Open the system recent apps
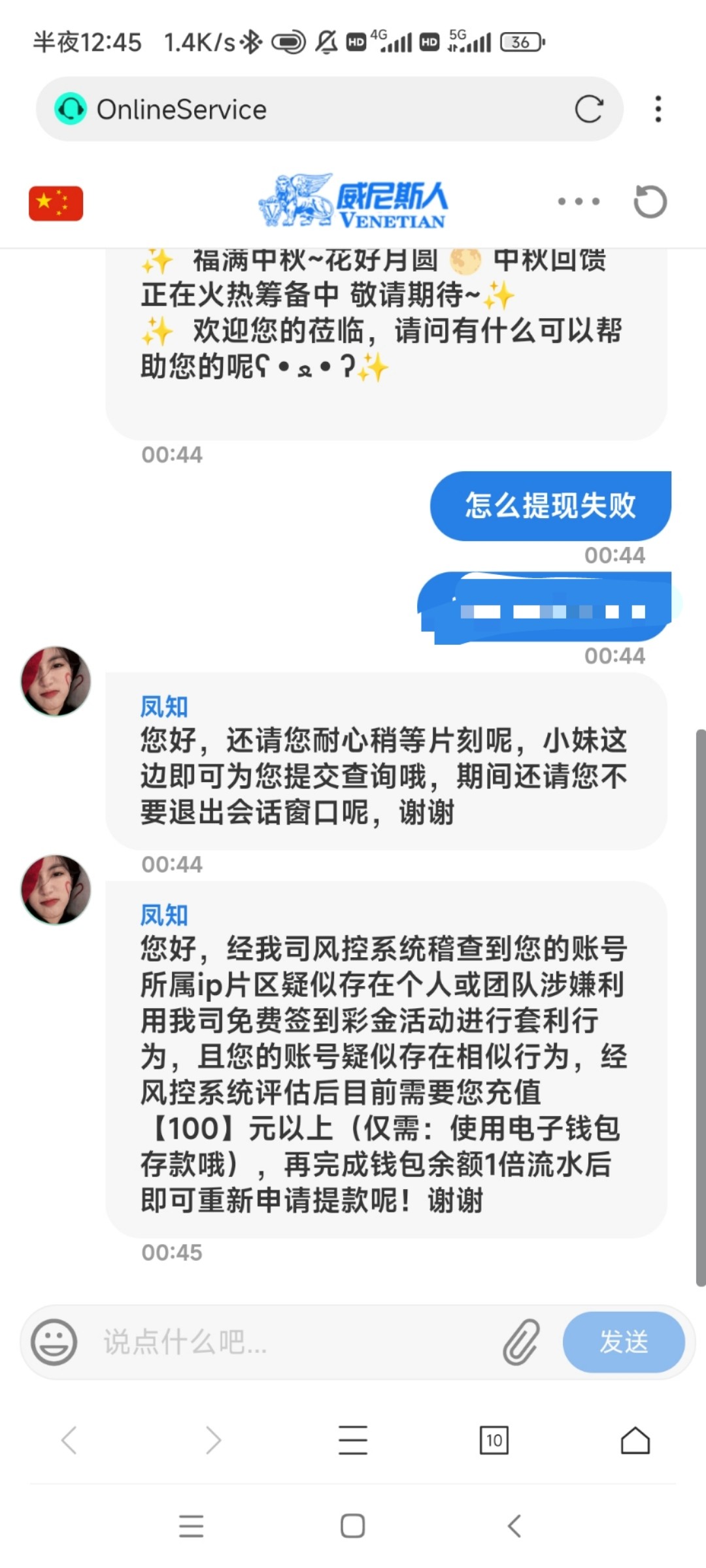706x1568 pixels. point(191,1526)
